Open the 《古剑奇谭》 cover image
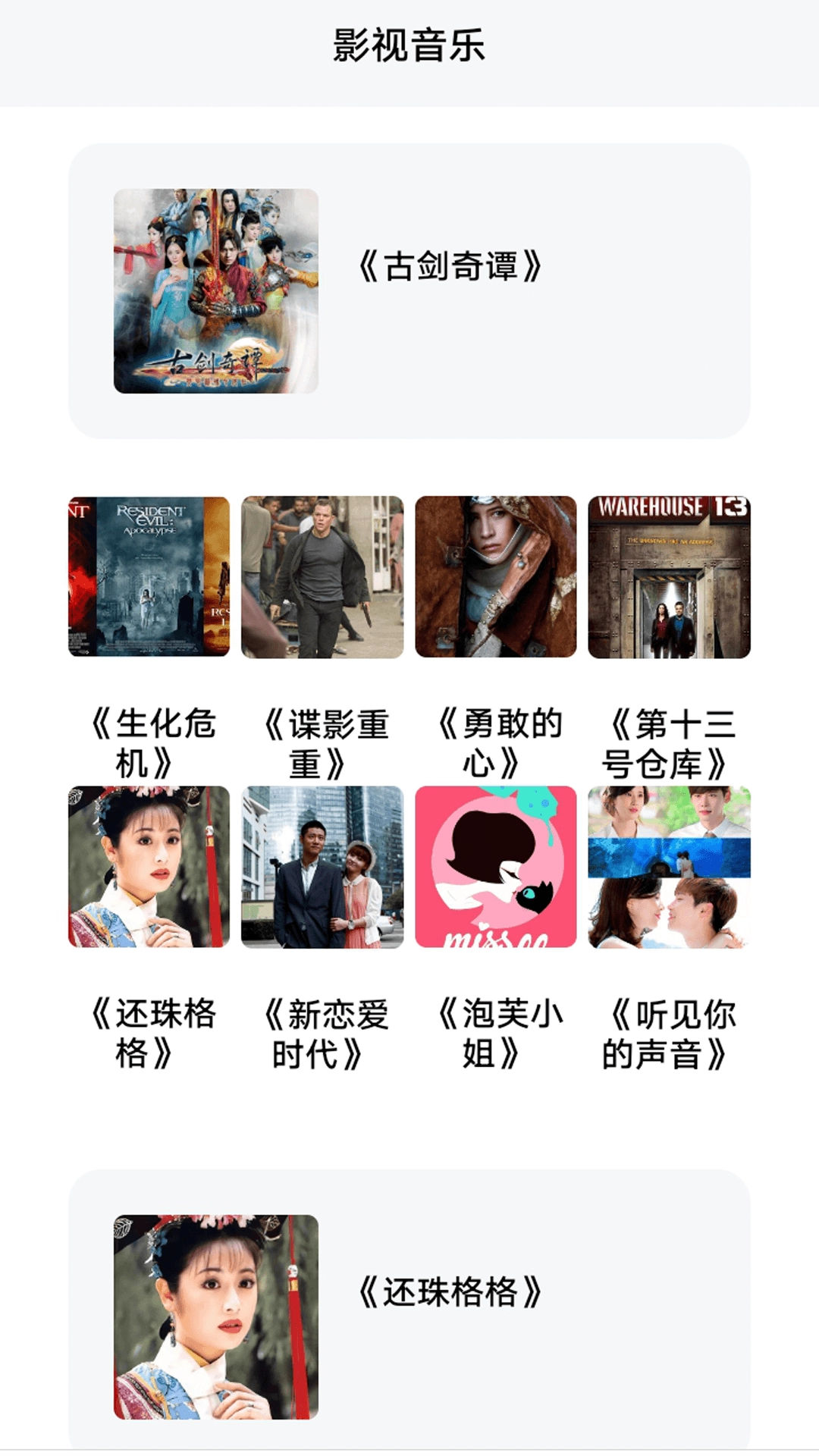This screenshot has width=819, height=1456. [x=215, y=292]
